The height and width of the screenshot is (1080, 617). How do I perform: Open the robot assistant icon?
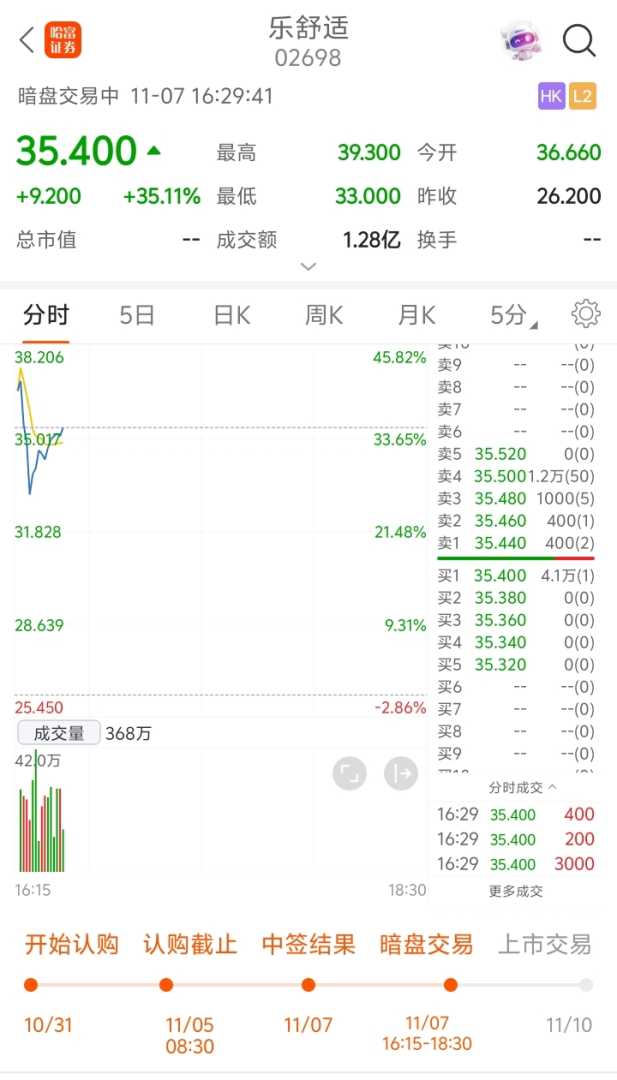pos(521,40)
